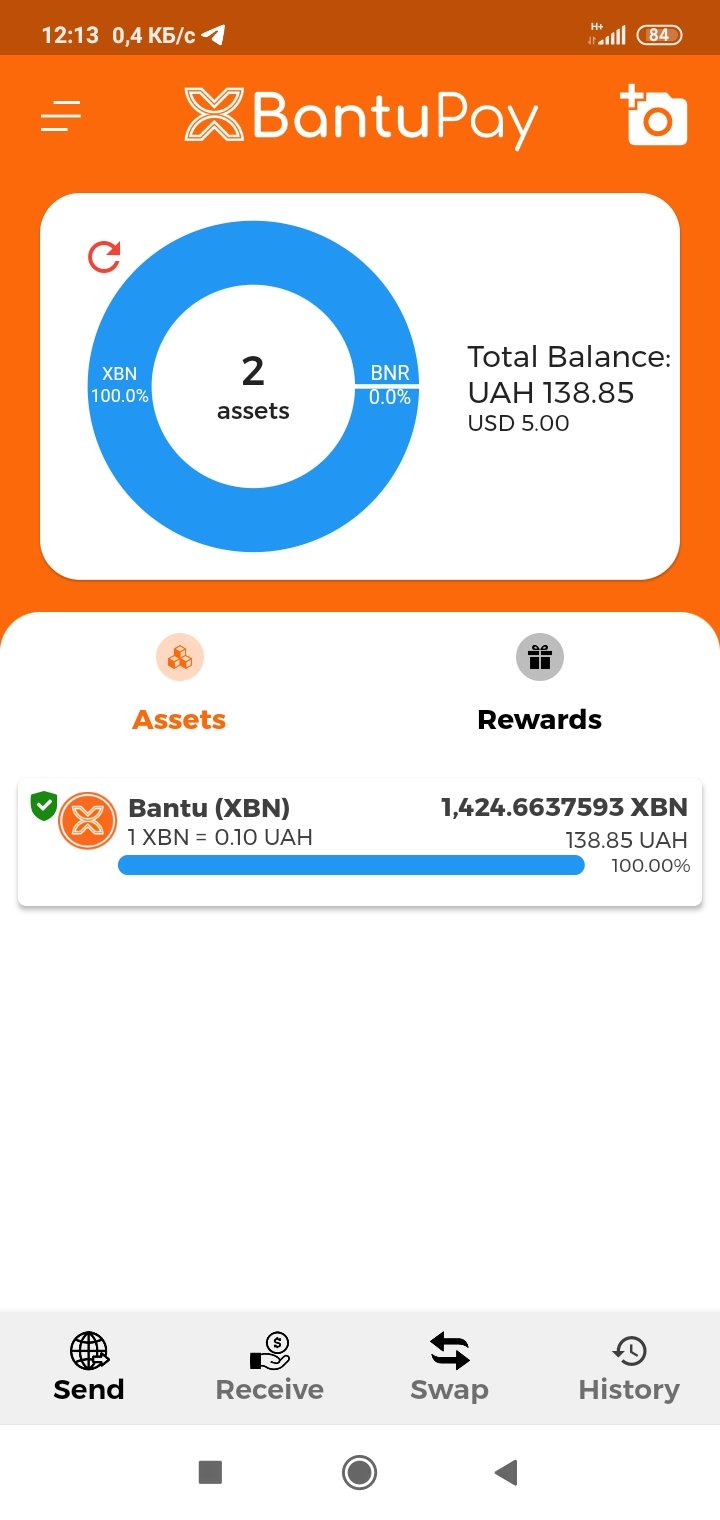Tap the add camera icon
Screen dimensions: 720x1520
(655, 116)
